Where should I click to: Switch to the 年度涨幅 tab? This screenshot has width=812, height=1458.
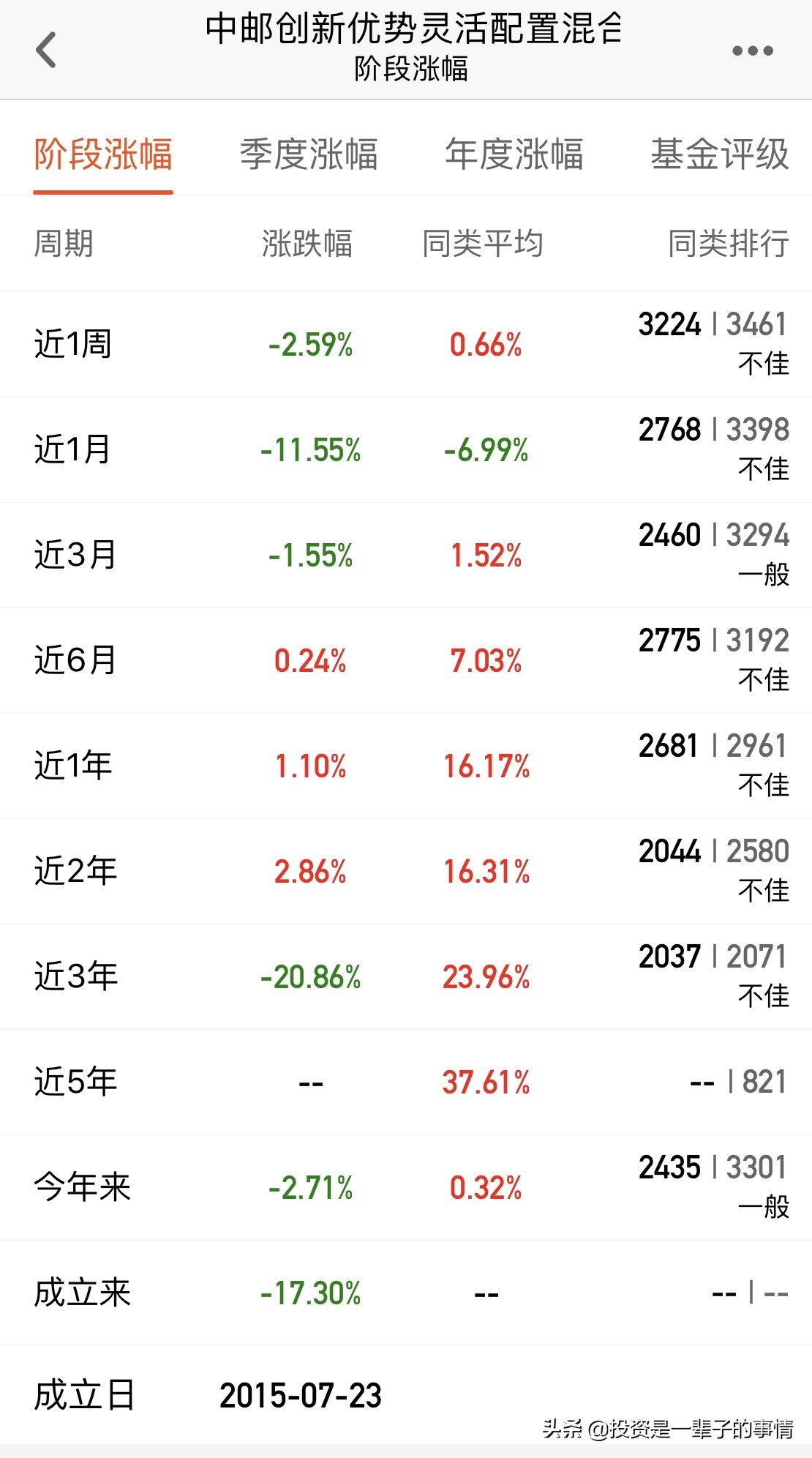tap(514, 154)
